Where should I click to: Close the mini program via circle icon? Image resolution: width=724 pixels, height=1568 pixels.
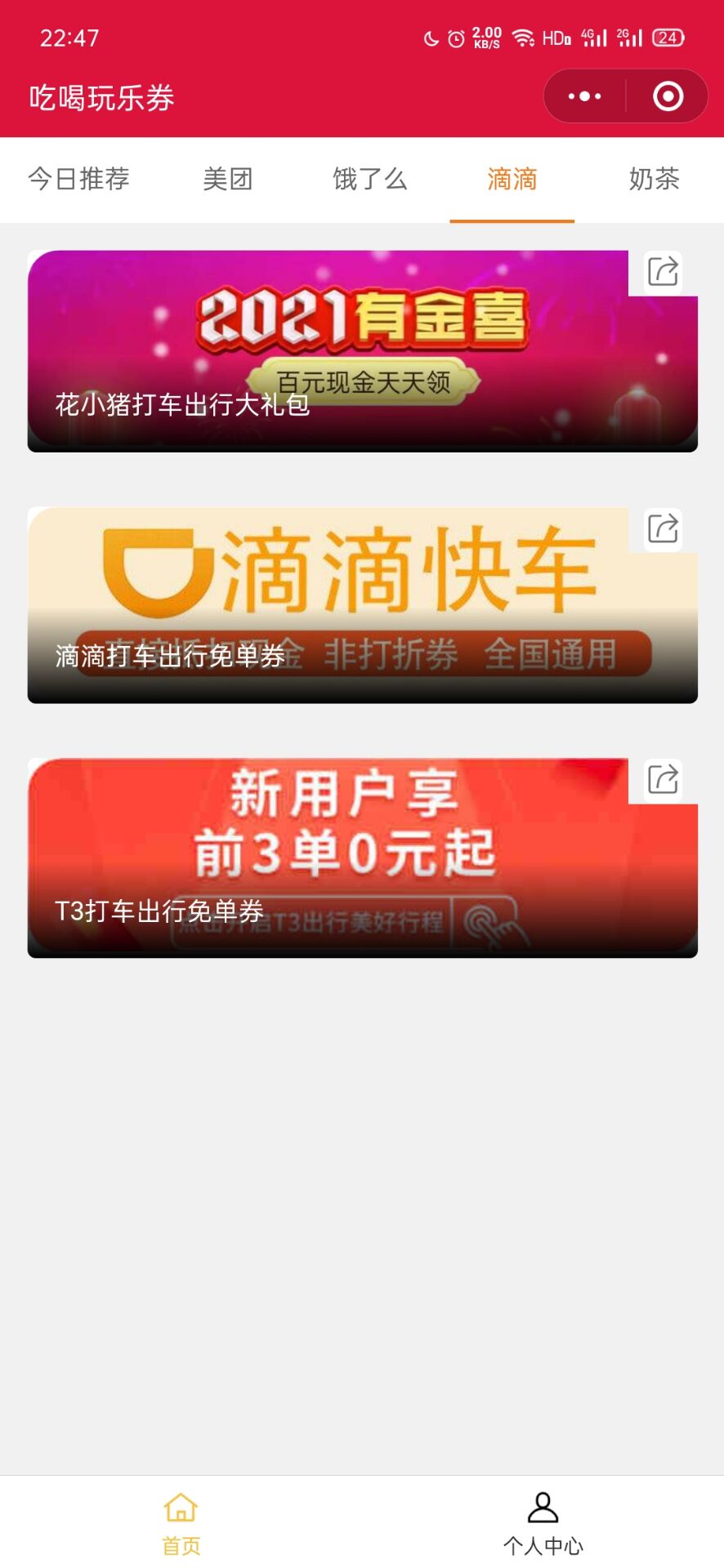tap(668, 96)
